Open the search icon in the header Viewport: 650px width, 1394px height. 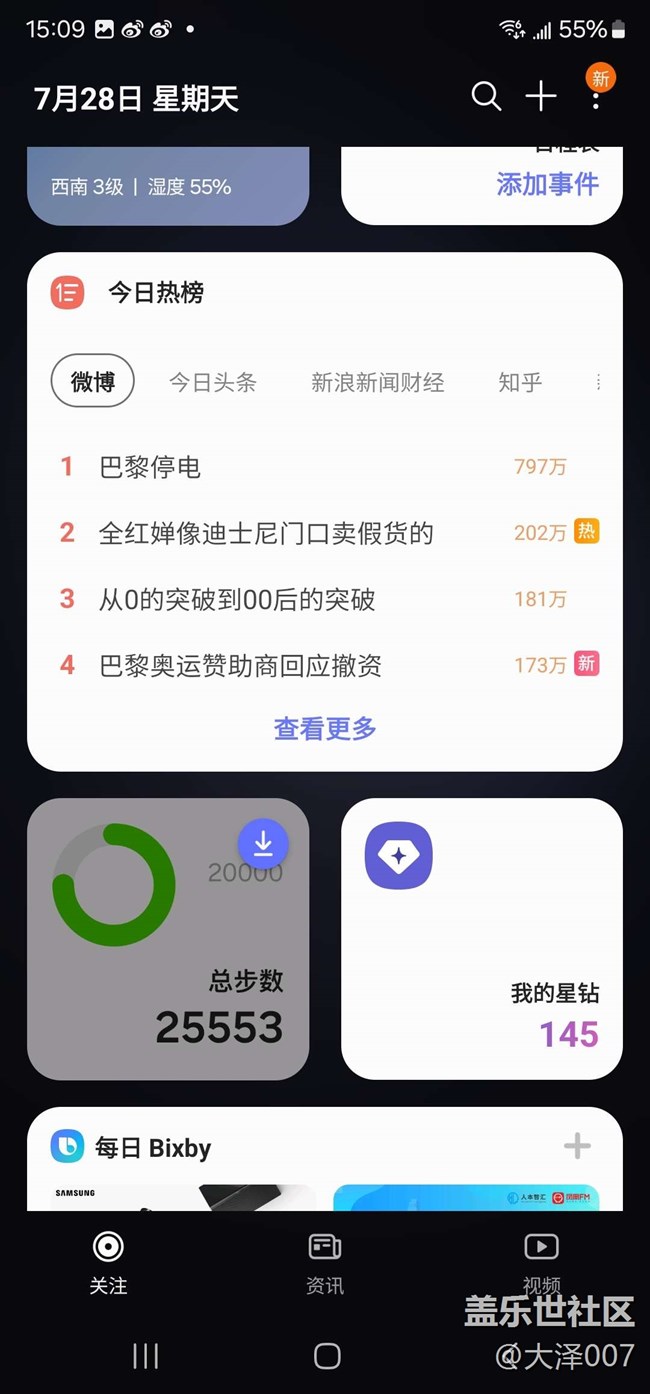coord(486,97)
